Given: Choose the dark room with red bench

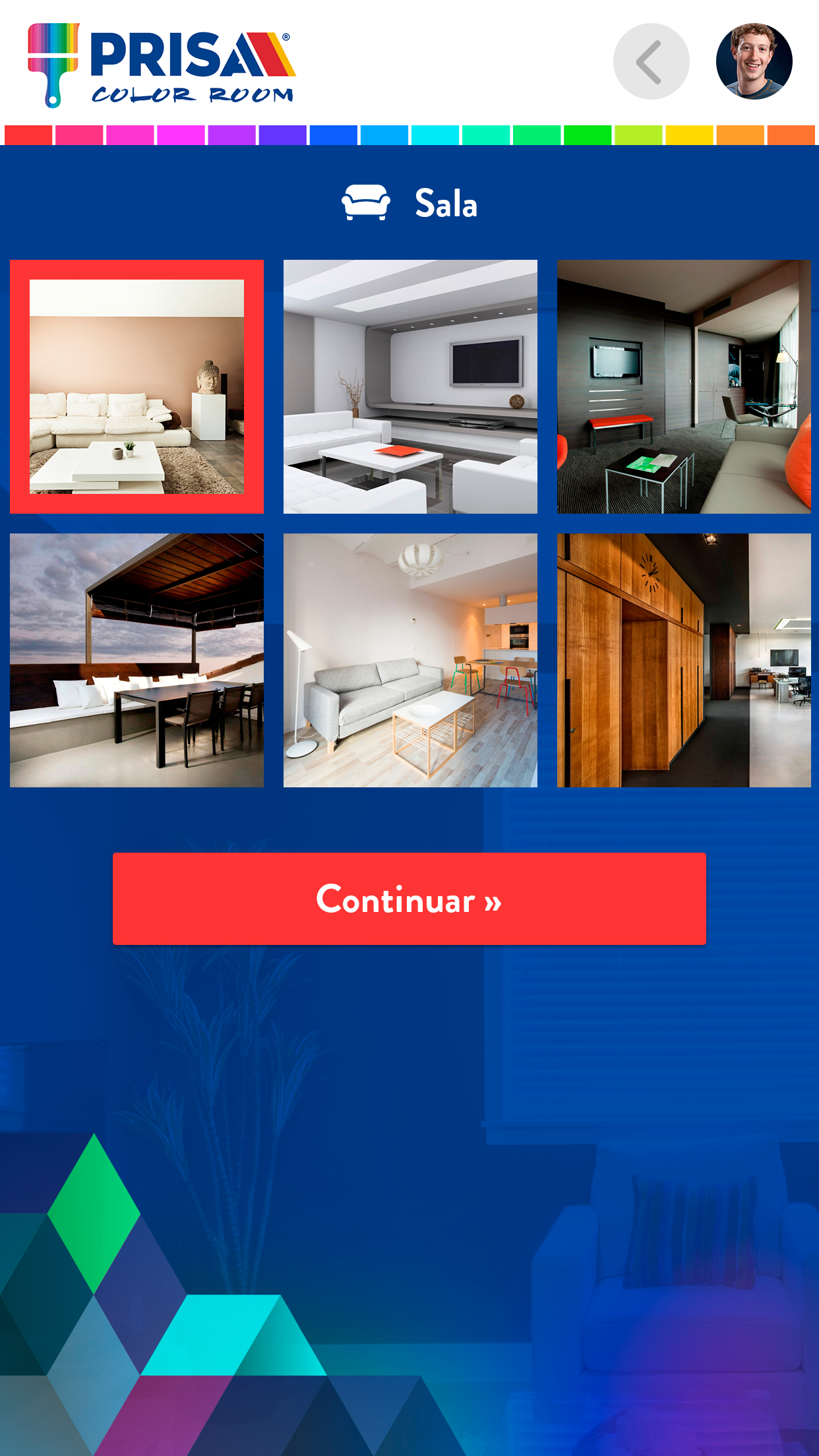Looking at the screenshot, I should point(684,386).
